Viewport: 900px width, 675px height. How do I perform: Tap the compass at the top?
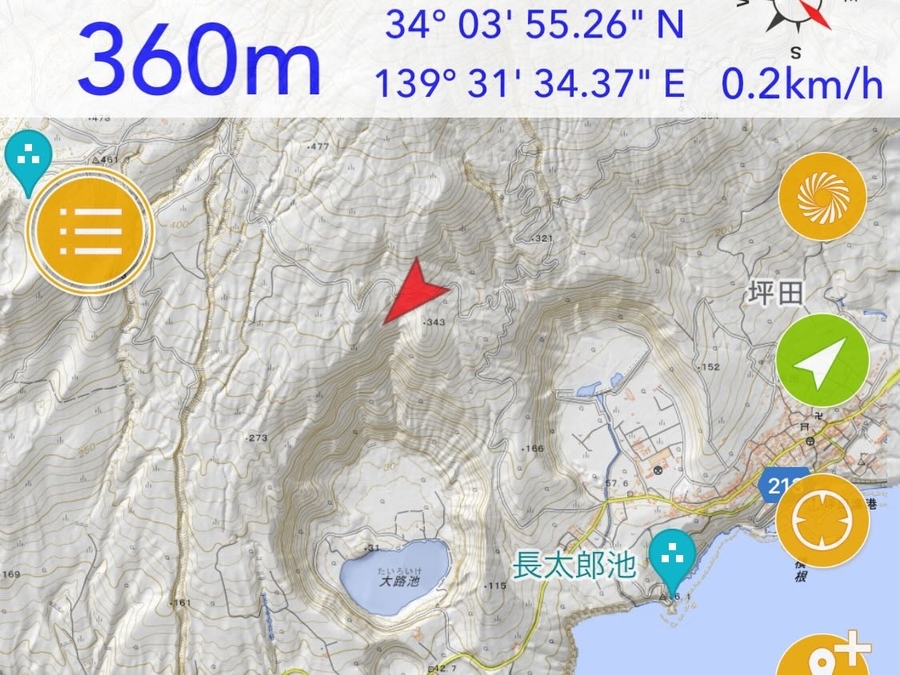tap(797, 16)
